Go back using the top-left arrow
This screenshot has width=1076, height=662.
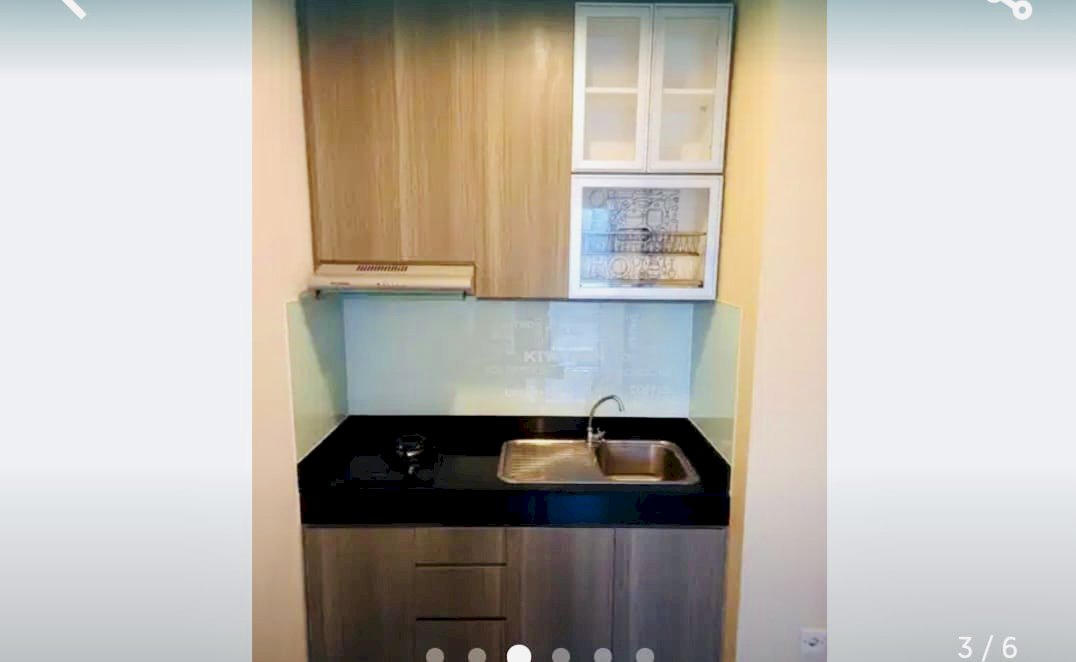tap(72, 6)
